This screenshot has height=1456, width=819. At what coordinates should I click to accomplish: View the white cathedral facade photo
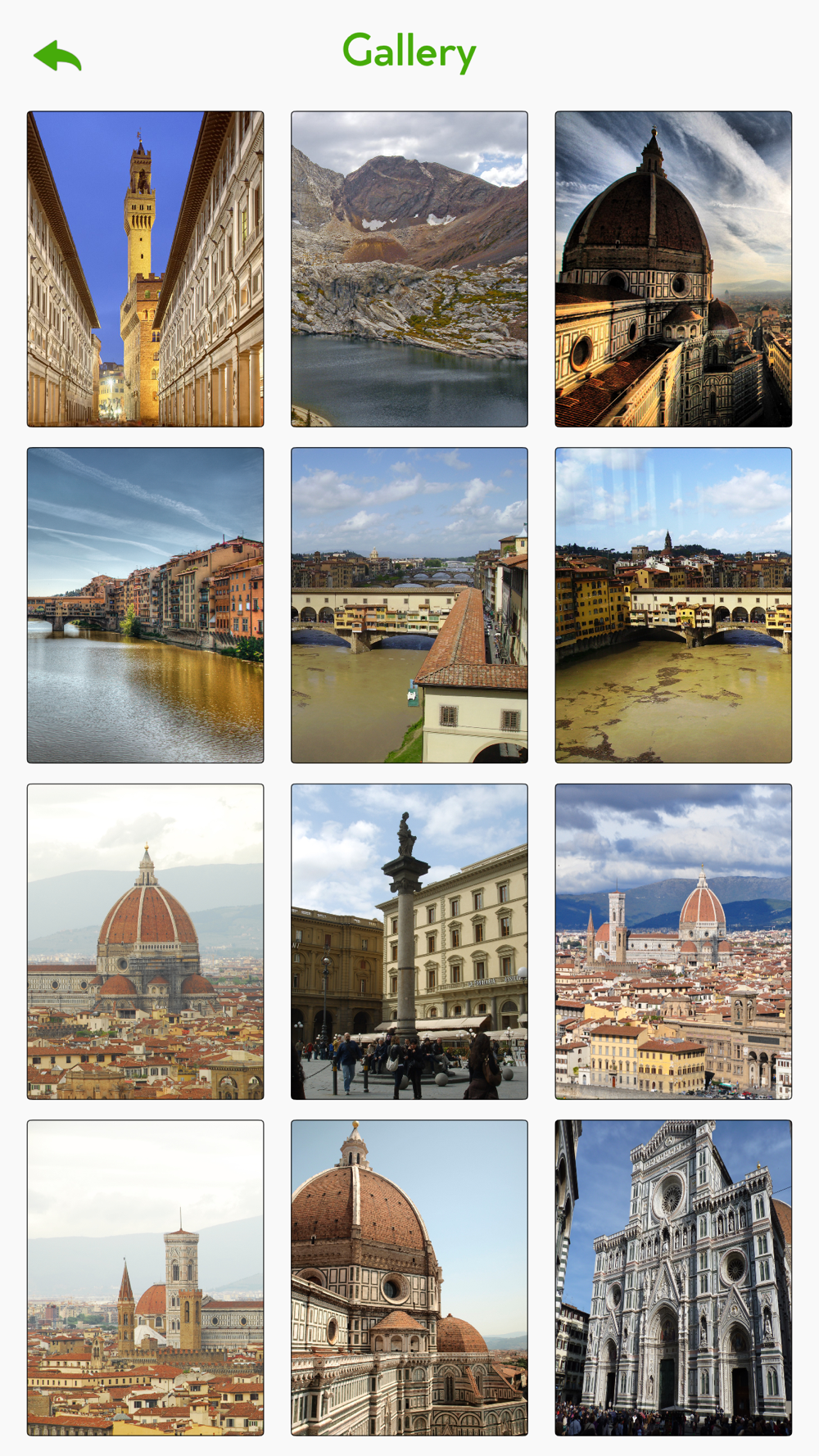[673, 1278]
